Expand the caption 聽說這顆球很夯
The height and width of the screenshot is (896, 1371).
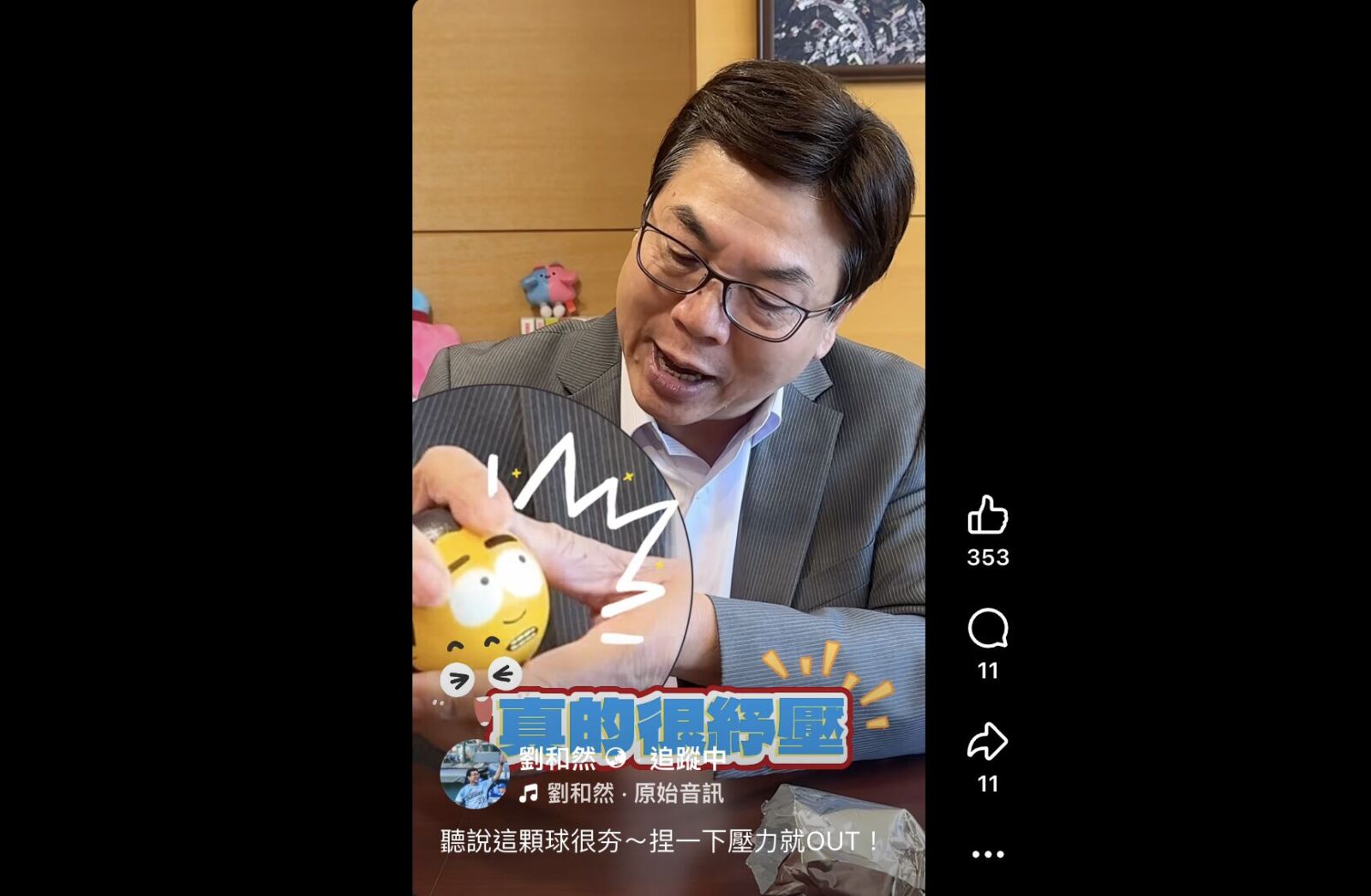pos(658,841)
